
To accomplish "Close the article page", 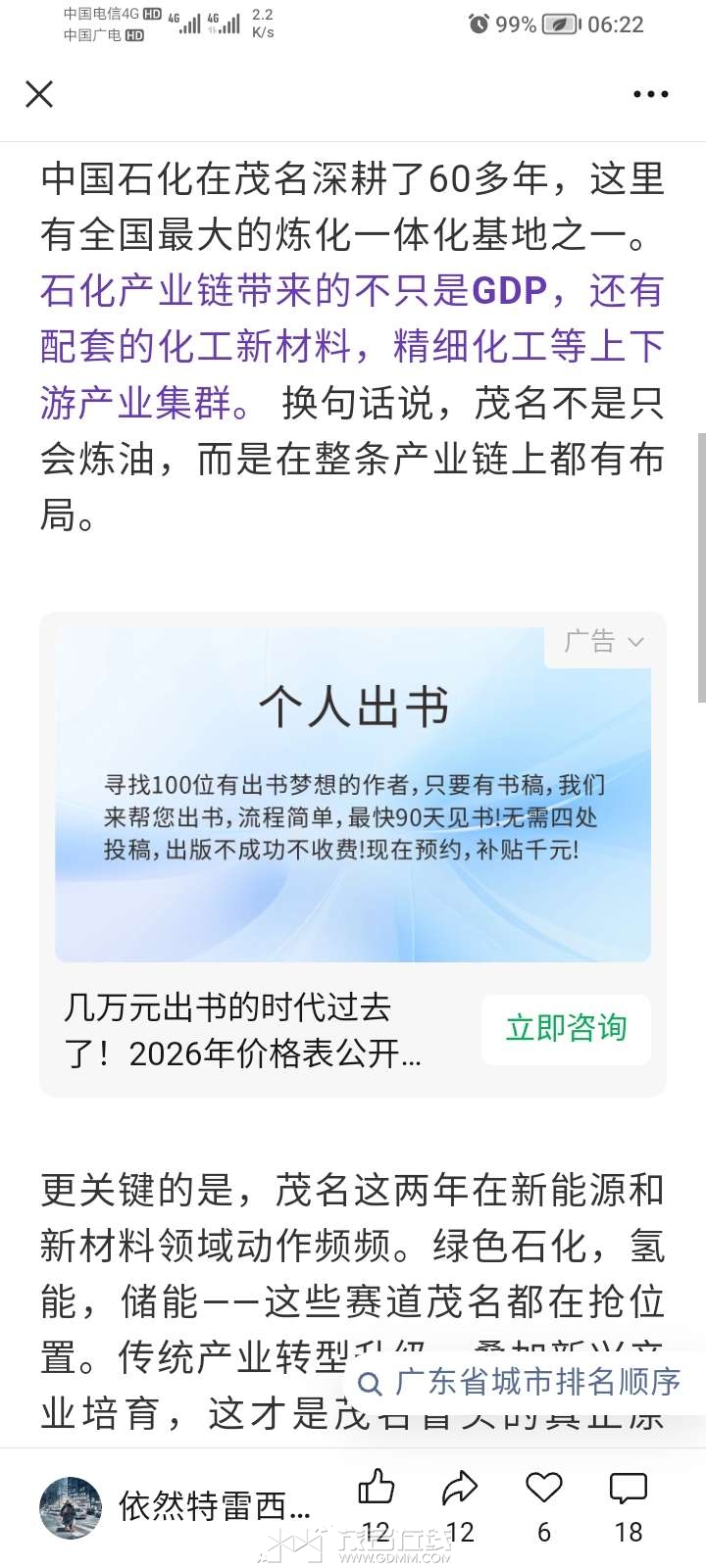I will click(x=39, y=94).
